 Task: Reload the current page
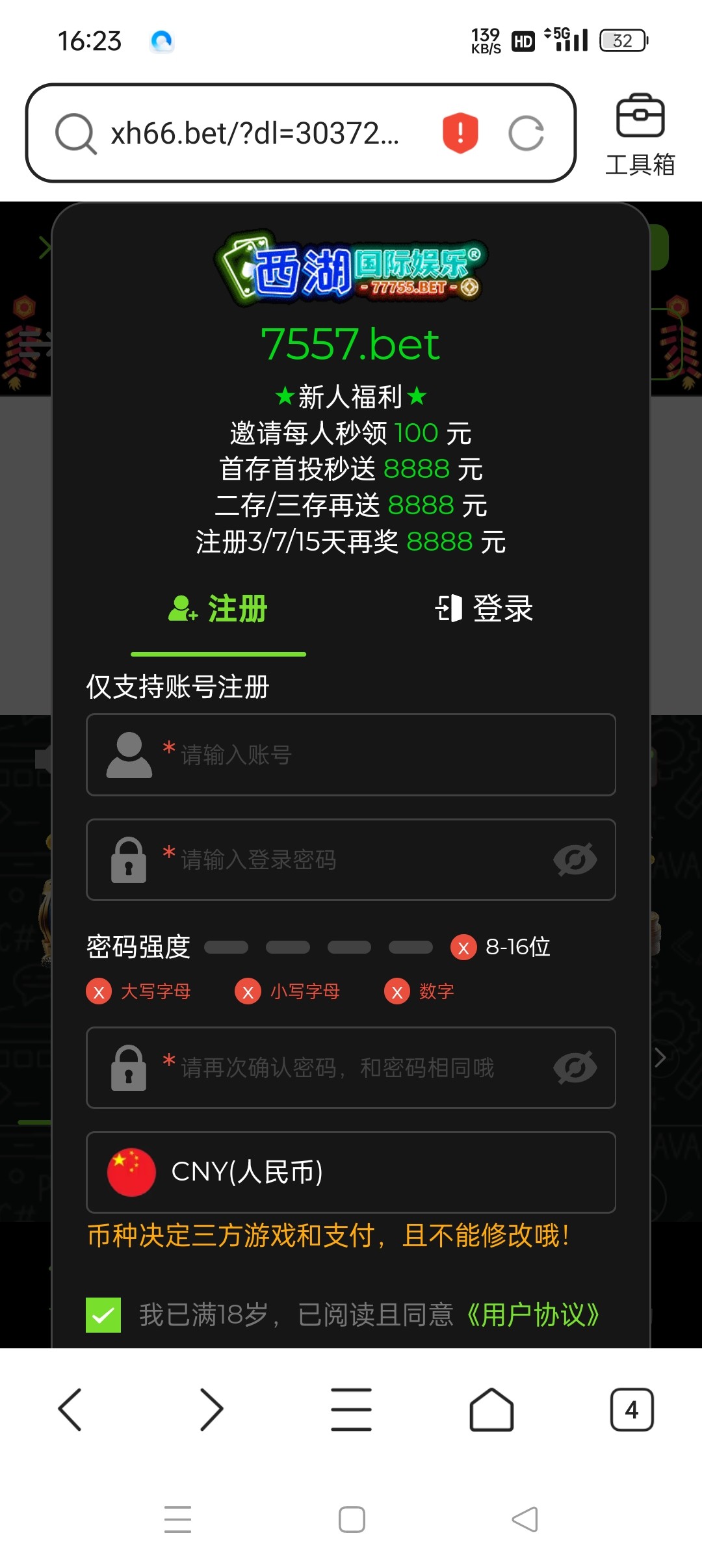pos(526,133)
